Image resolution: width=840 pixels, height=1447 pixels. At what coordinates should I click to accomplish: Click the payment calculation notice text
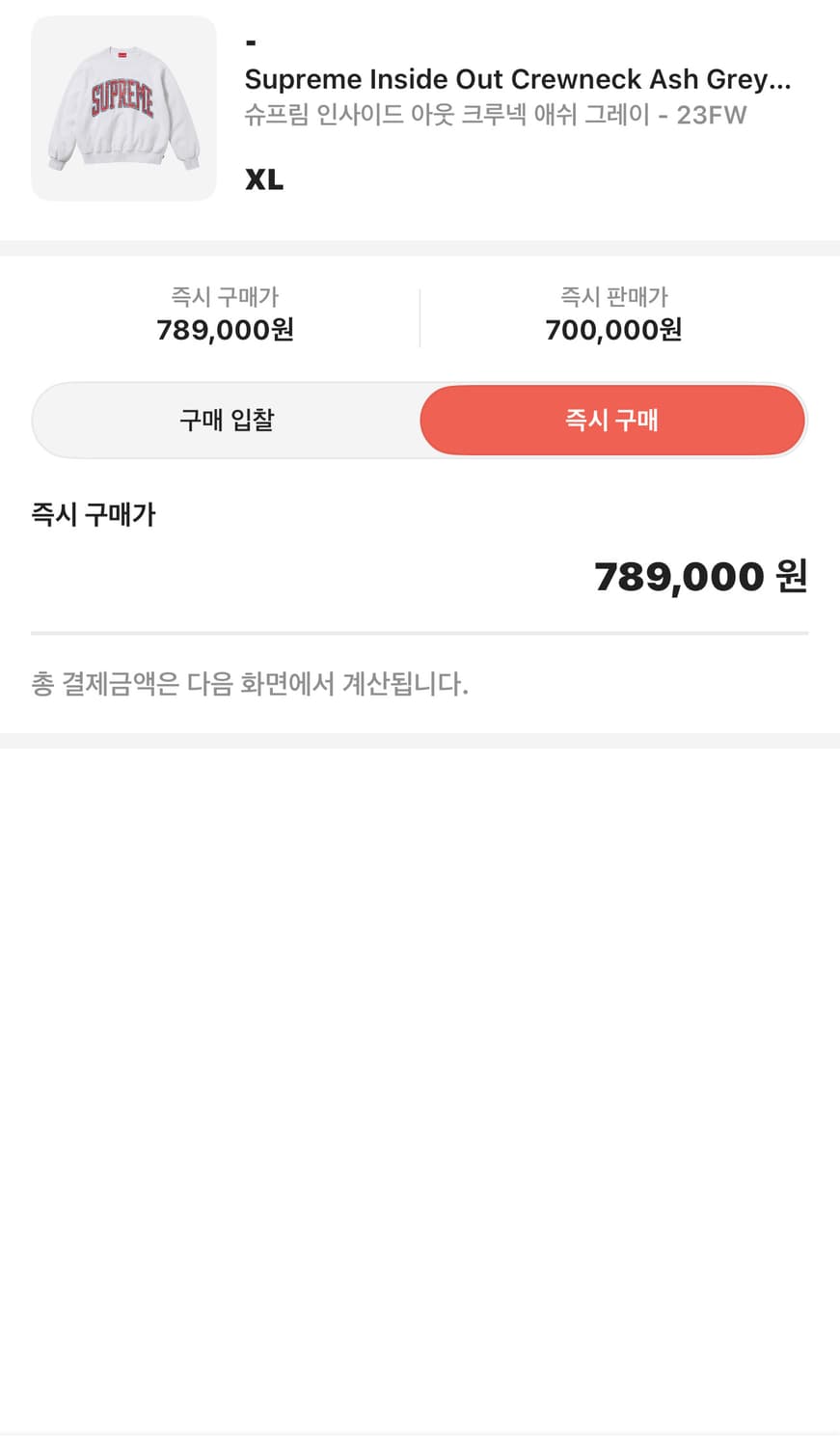tap(247, 682)
